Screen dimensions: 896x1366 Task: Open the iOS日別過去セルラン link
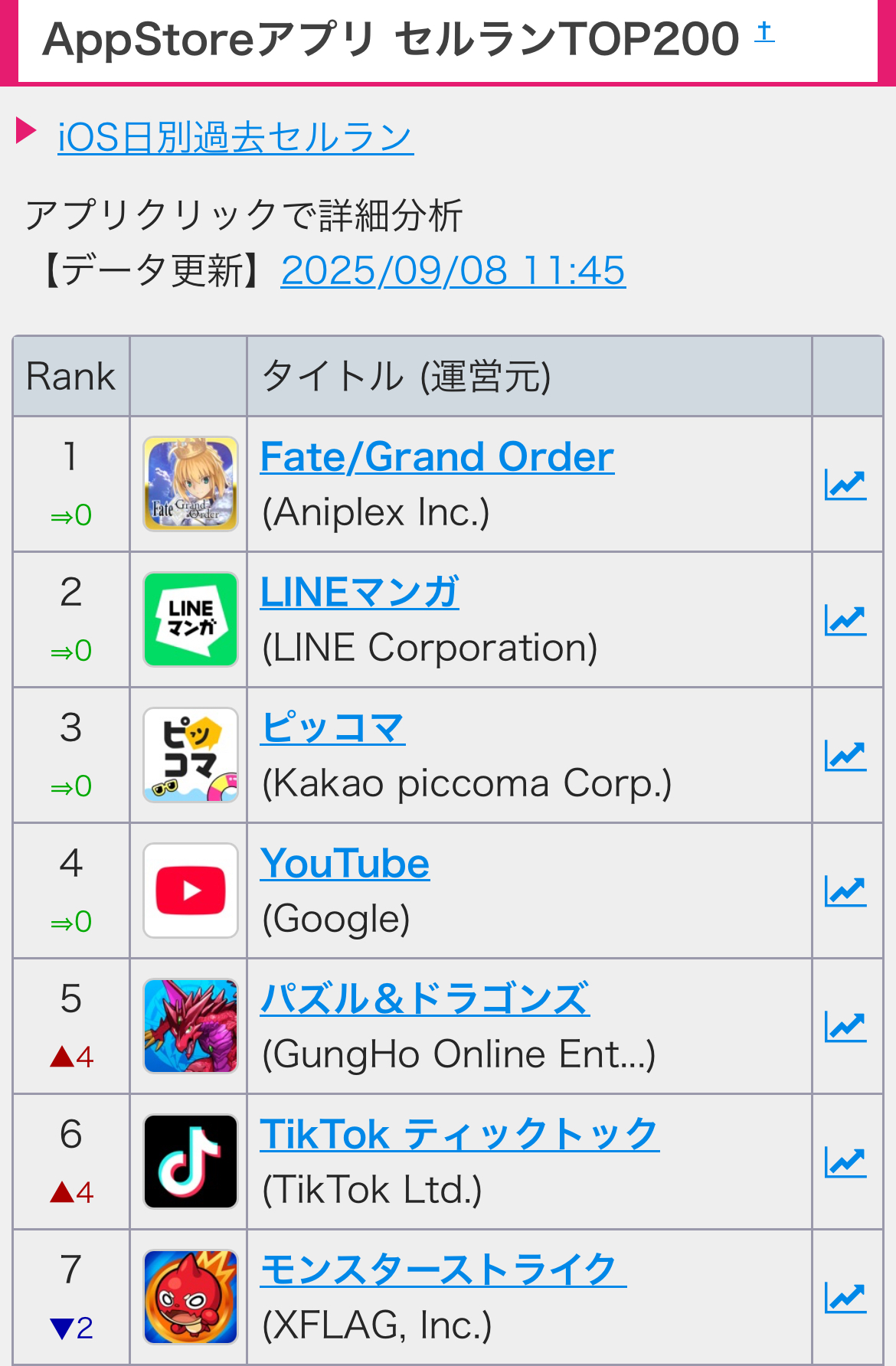pos(235,138)
